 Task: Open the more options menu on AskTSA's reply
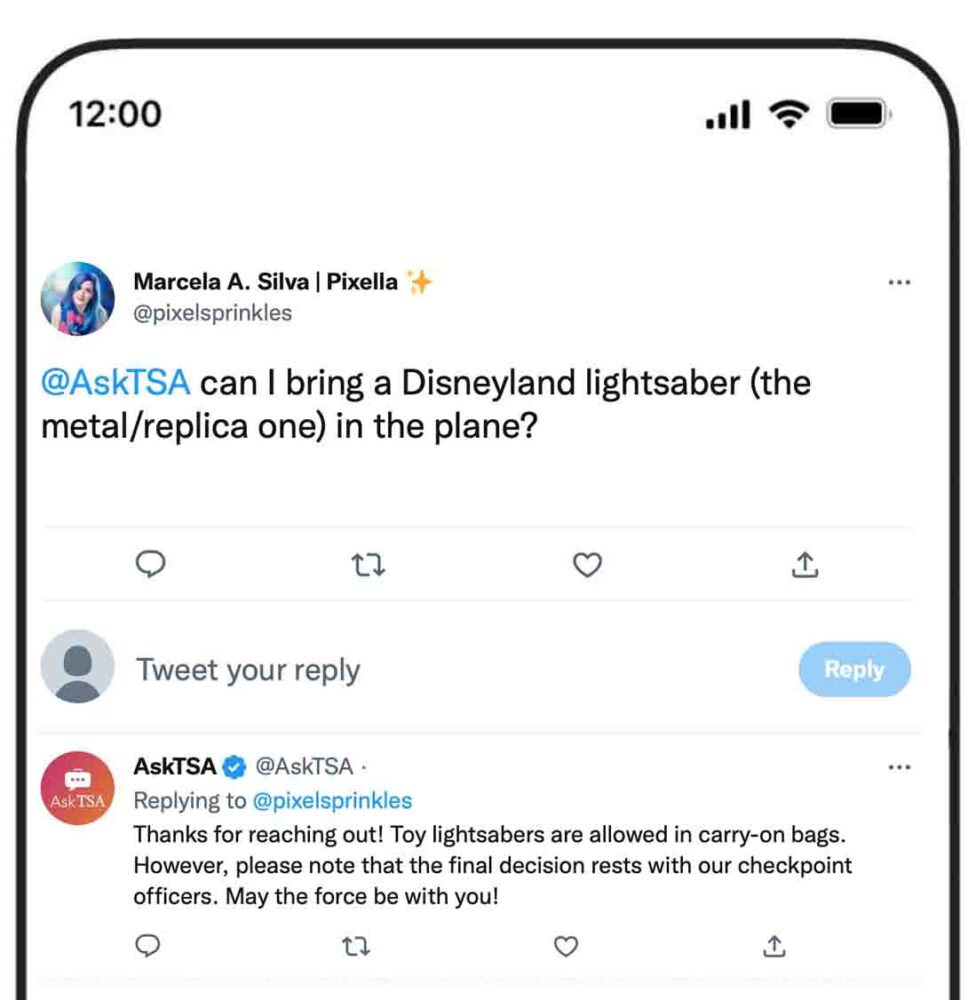point(899,766)
